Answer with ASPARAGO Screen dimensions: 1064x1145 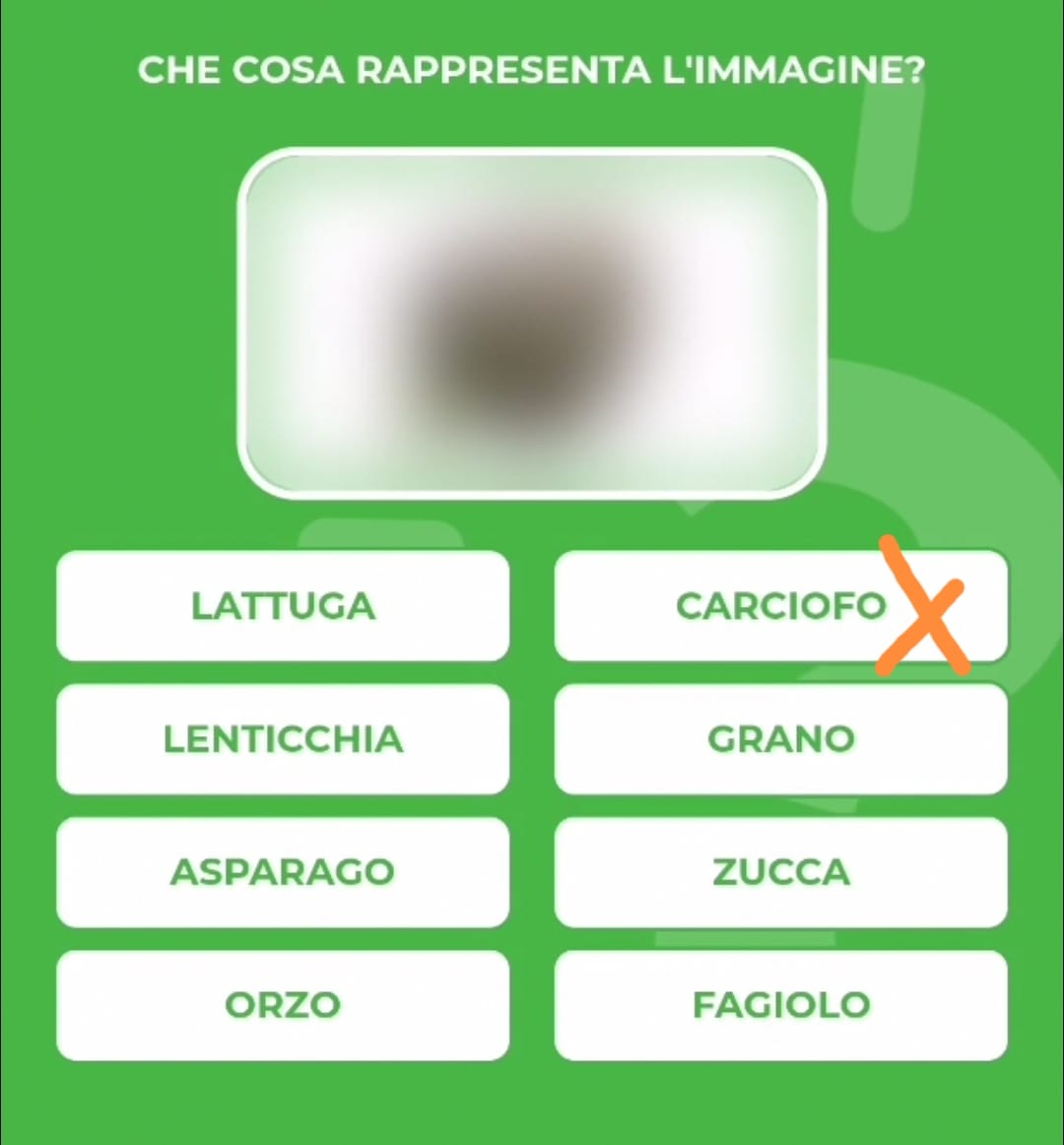click(283, 872)
